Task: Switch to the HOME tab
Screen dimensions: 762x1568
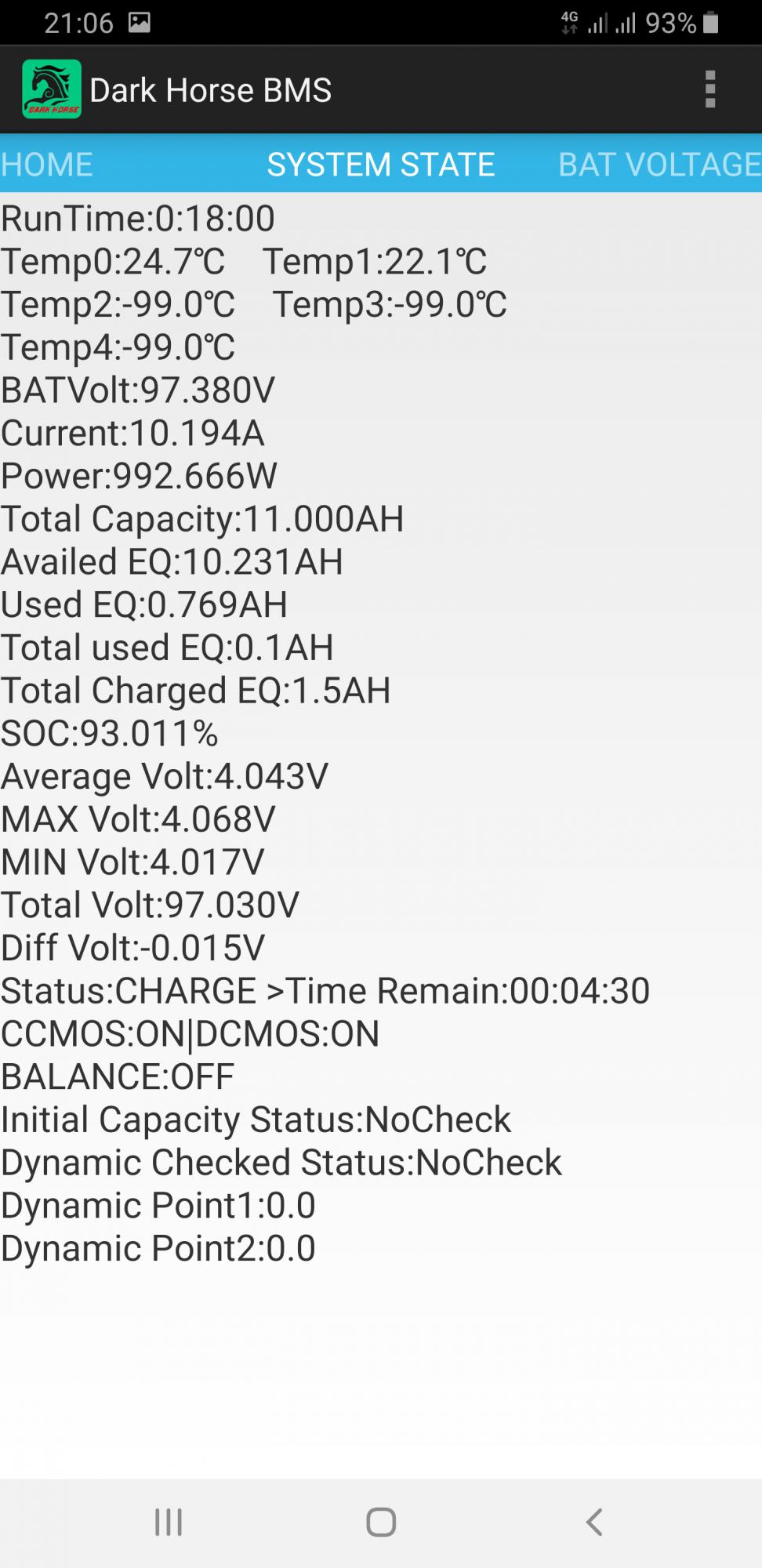Action: [47, 165]
